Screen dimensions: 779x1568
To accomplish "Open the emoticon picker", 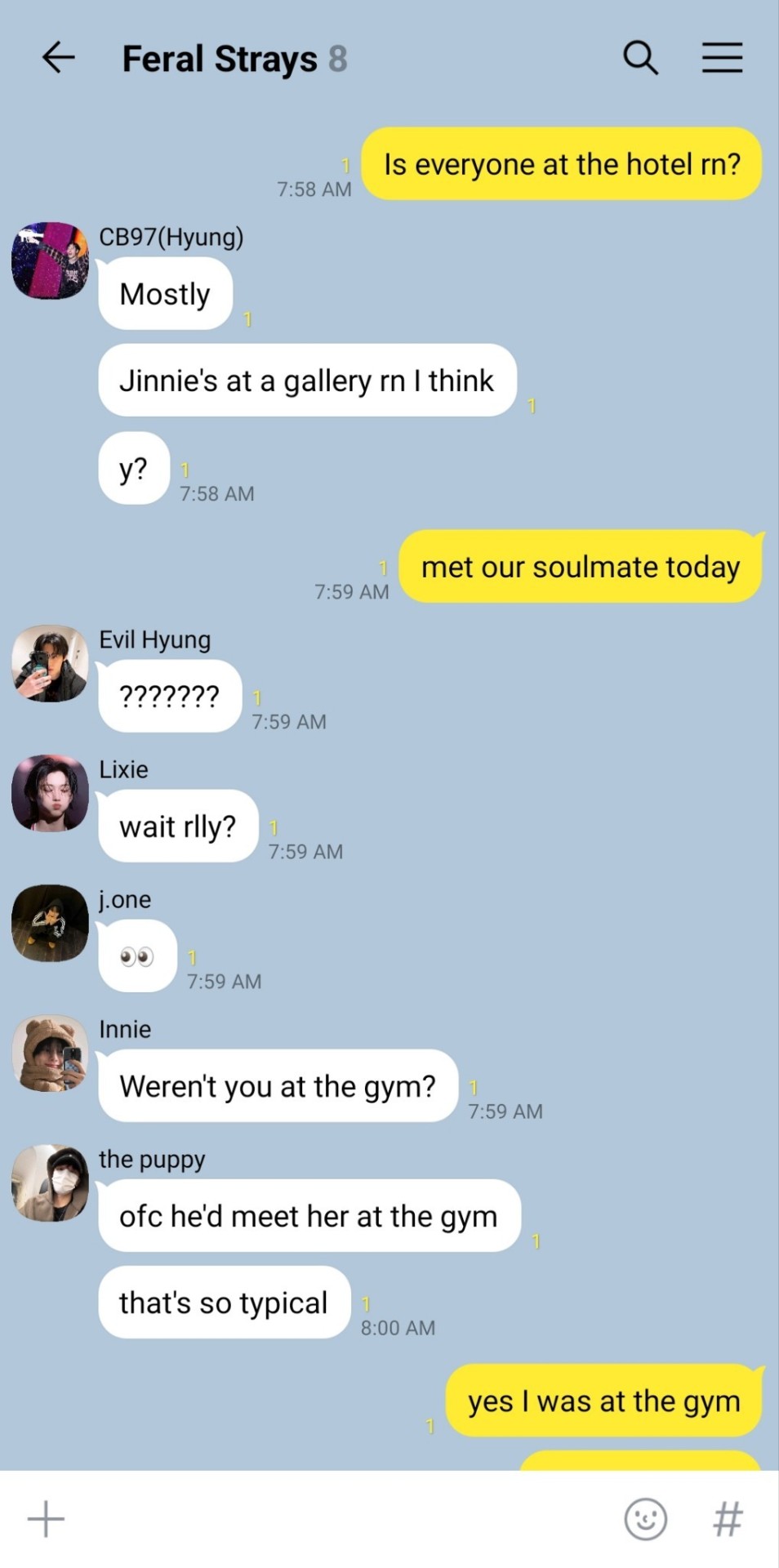I will [645, 1519].
